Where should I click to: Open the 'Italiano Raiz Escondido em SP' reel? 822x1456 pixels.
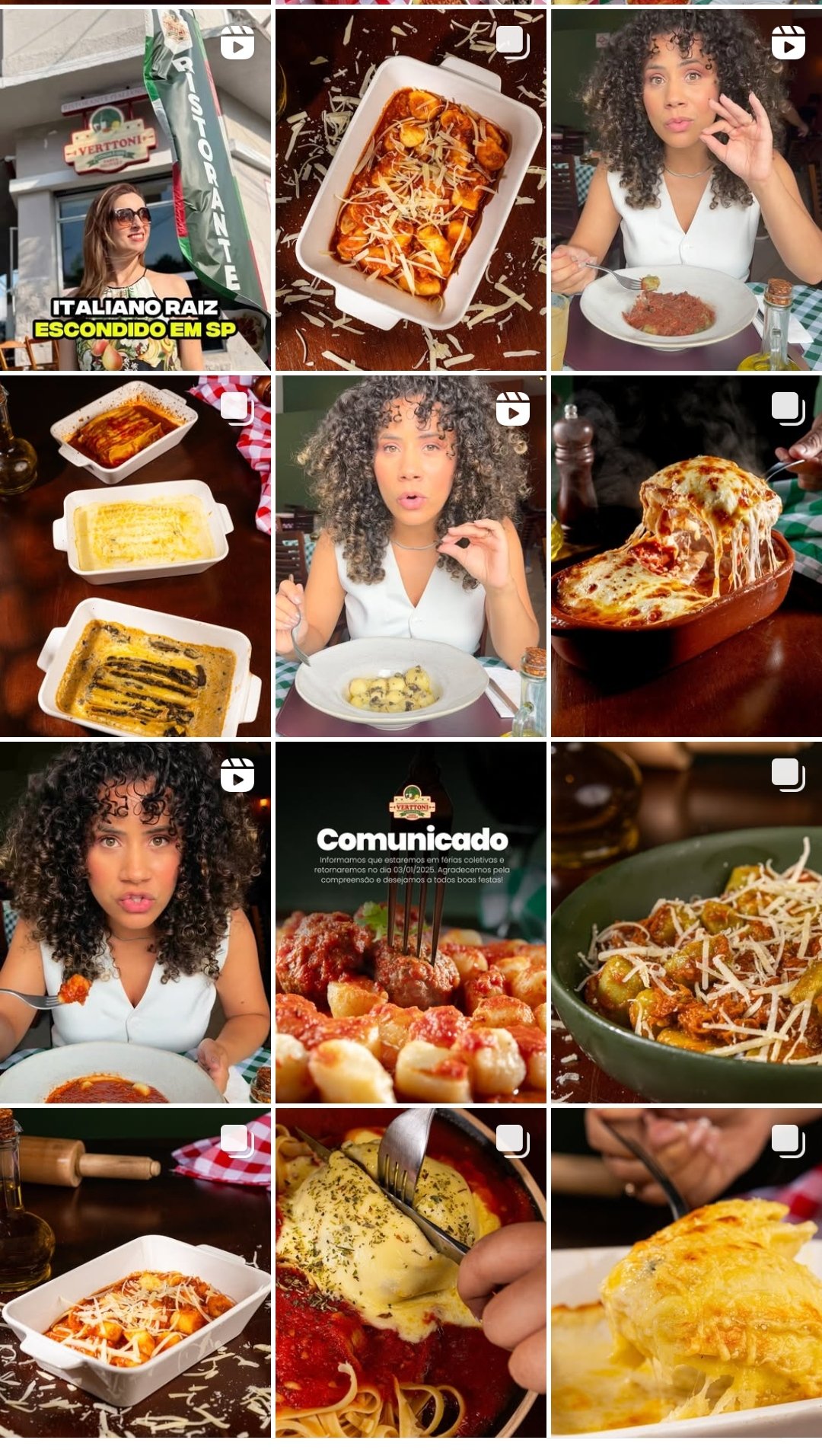click(135, 190)
